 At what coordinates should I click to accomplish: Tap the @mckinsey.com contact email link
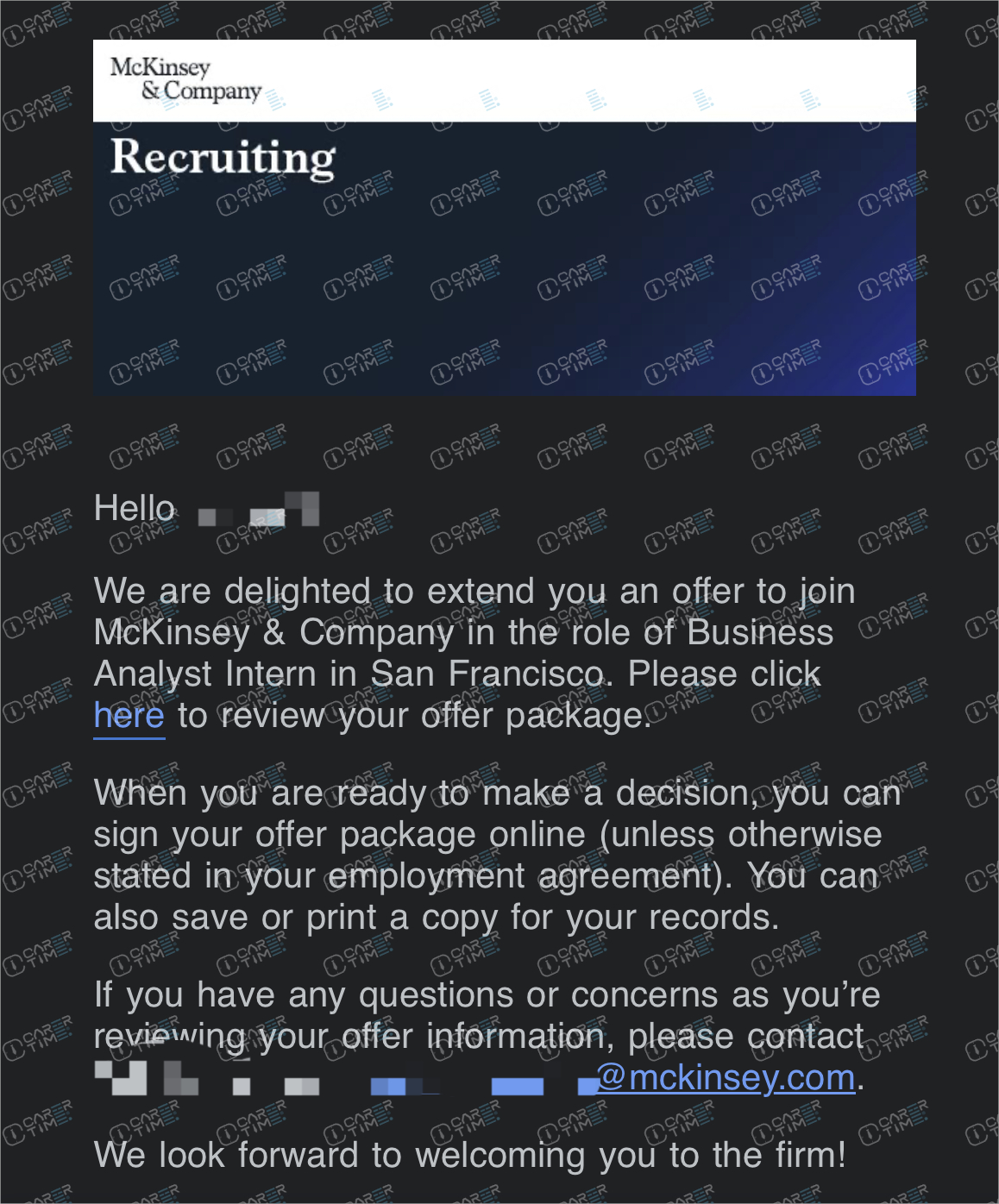coord(726,1078)
